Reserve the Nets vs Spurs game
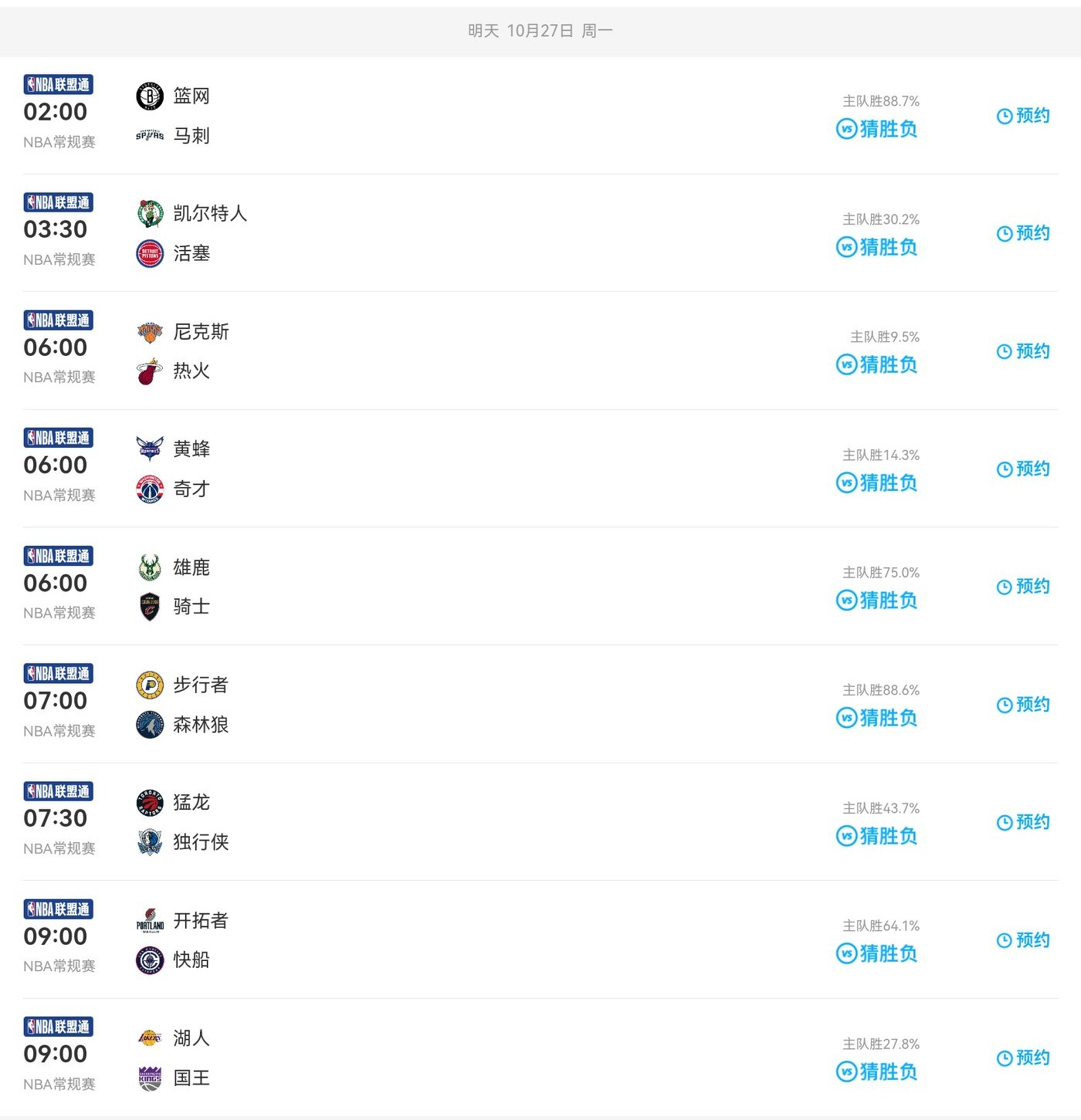The image size is (1081, 1120). (x=1023, y=116)
